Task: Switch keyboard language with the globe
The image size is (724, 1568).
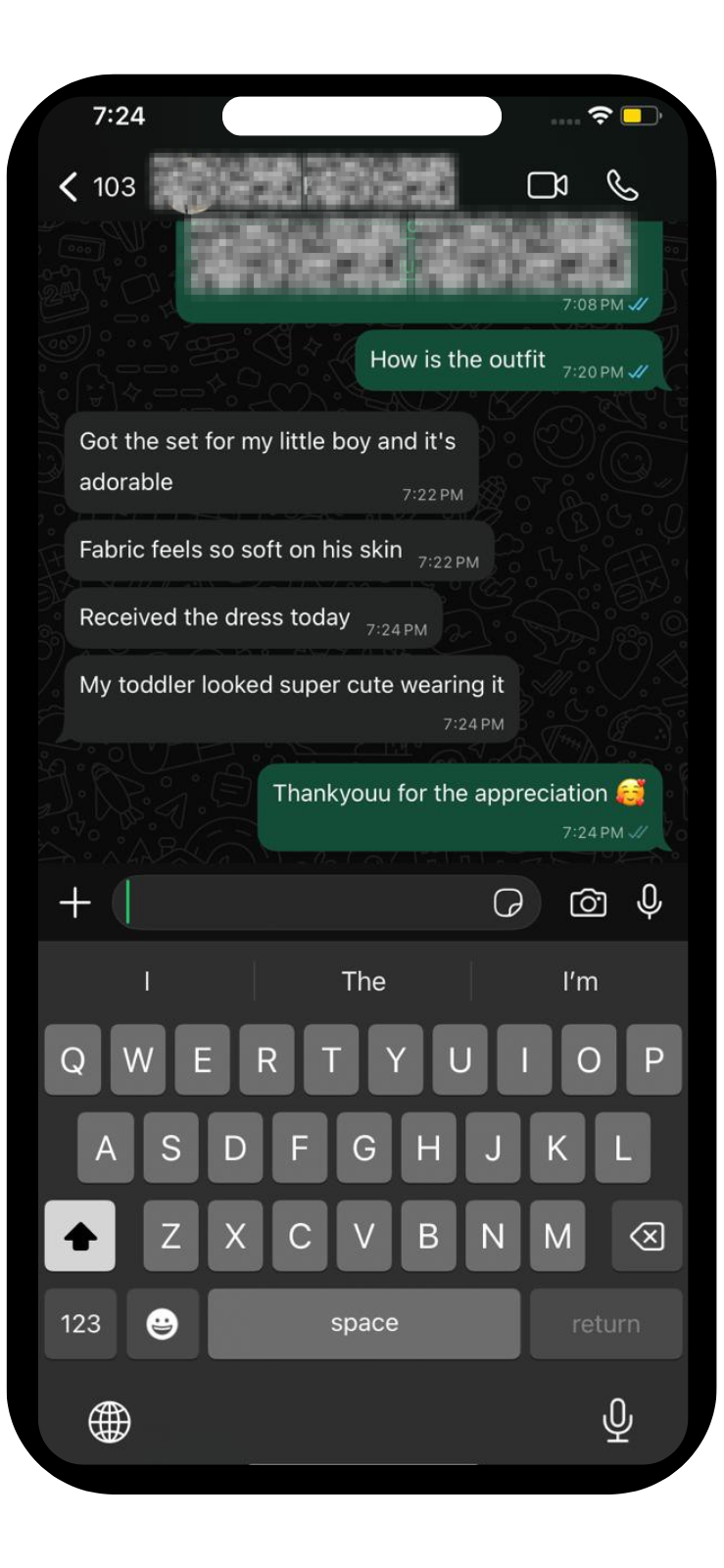Action: click(x=110, y=1421)
